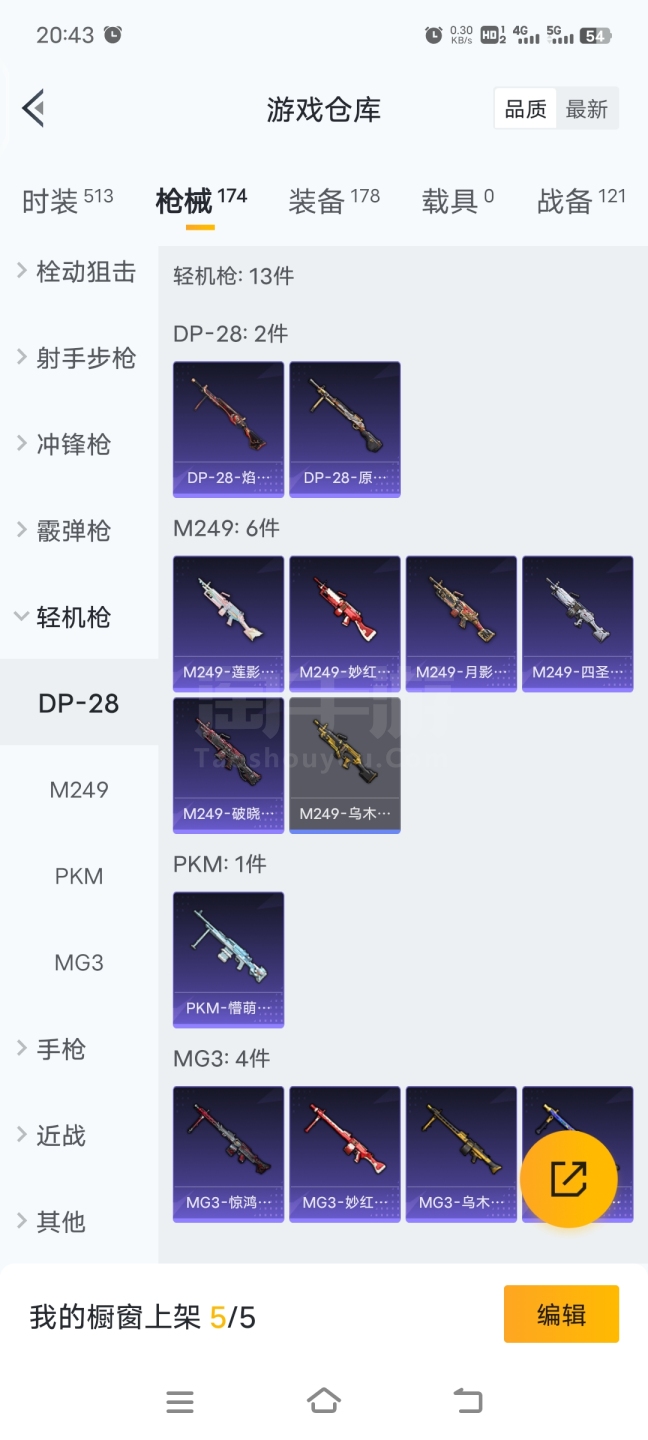The image size is (648, 1440).
Task: Open the MG3-惊鸿 skin tile
Action: click(x=228, y=1153)
